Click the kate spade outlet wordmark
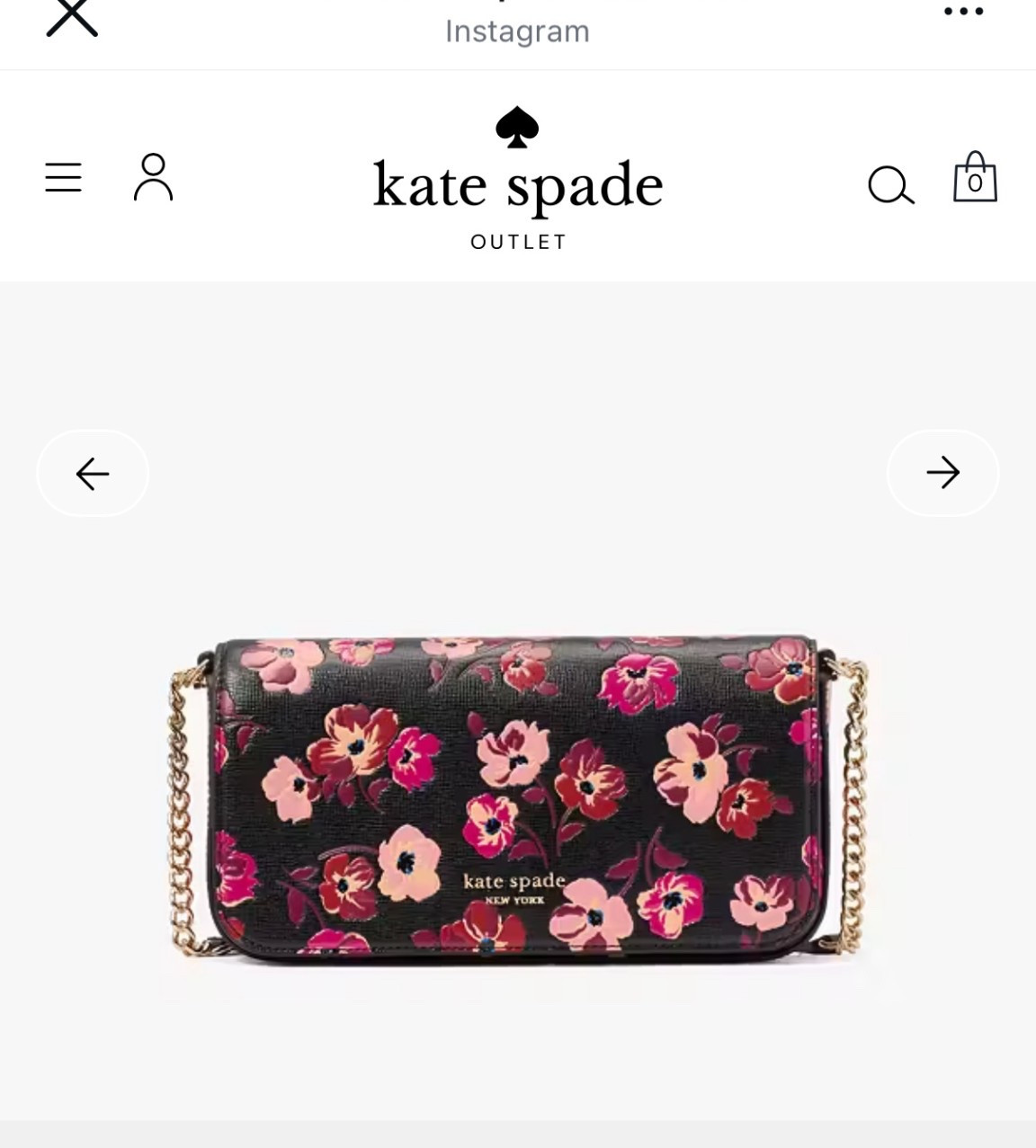Screen dimensions: 1036x1148 pos(517,184)
